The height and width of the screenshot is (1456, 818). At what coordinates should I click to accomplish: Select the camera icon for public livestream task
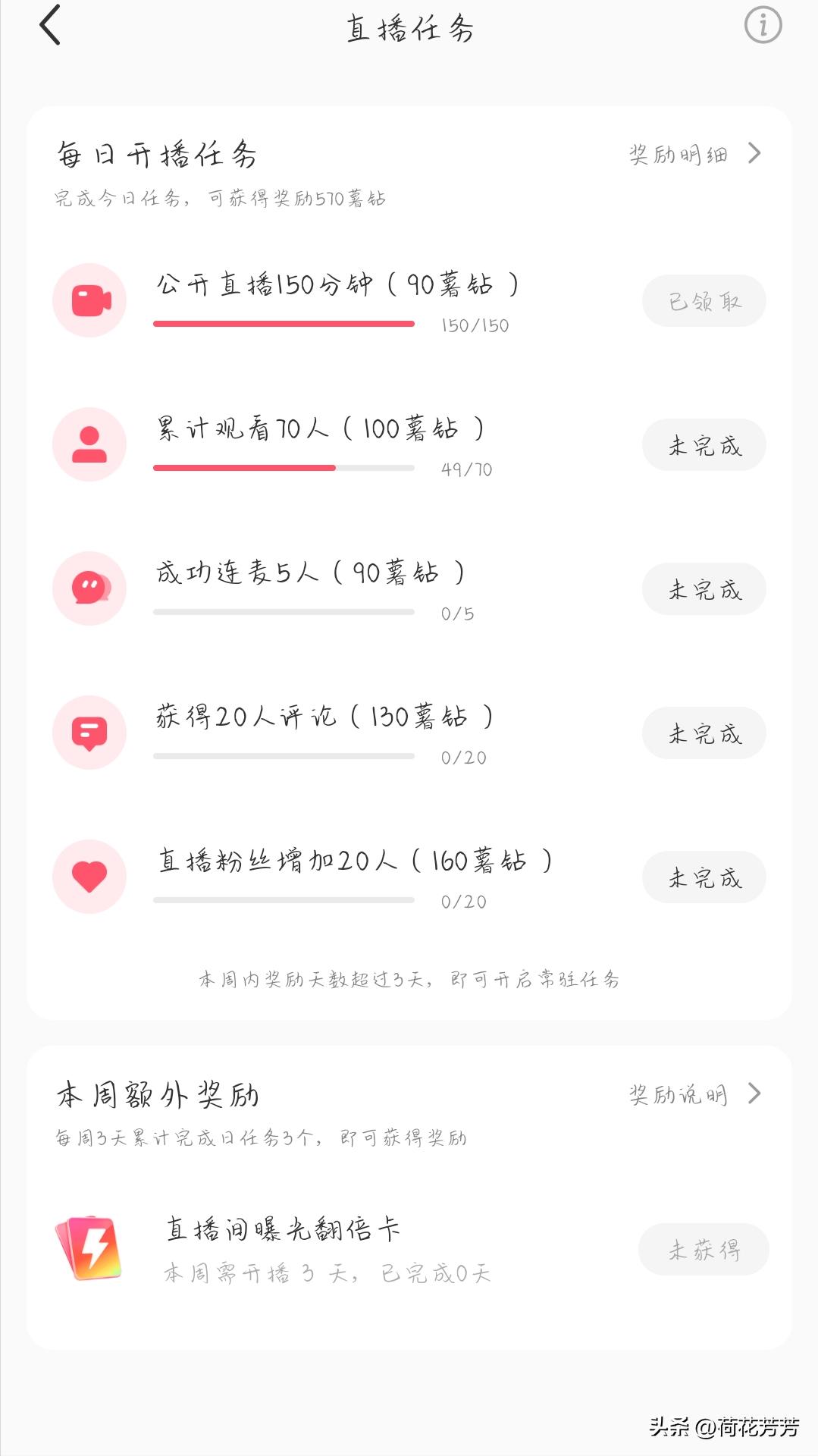[x=89, y=300]
